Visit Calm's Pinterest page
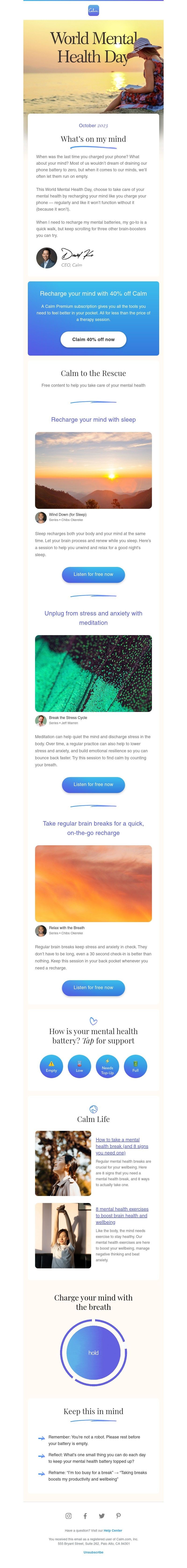 (118, 1516)
